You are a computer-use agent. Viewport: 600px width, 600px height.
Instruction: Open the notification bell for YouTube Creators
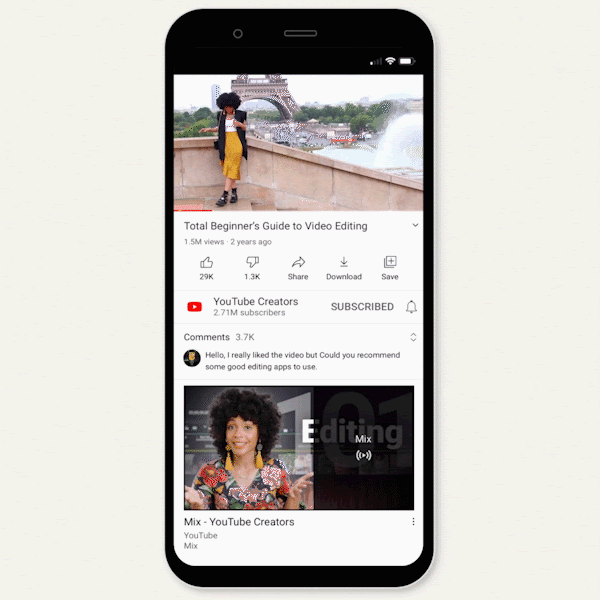point(411,307)
